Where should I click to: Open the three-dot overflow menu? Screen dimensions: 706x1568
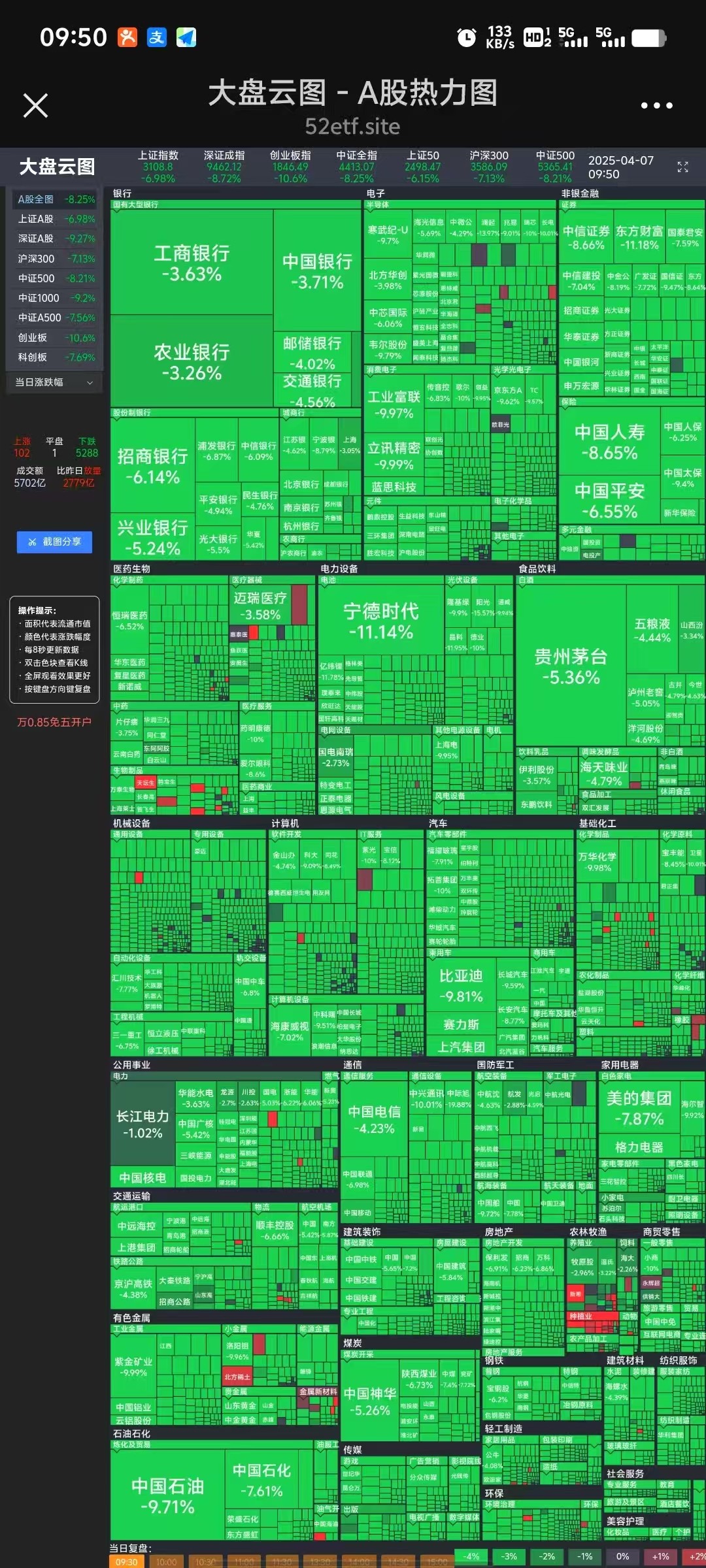[x=656, y=105]
